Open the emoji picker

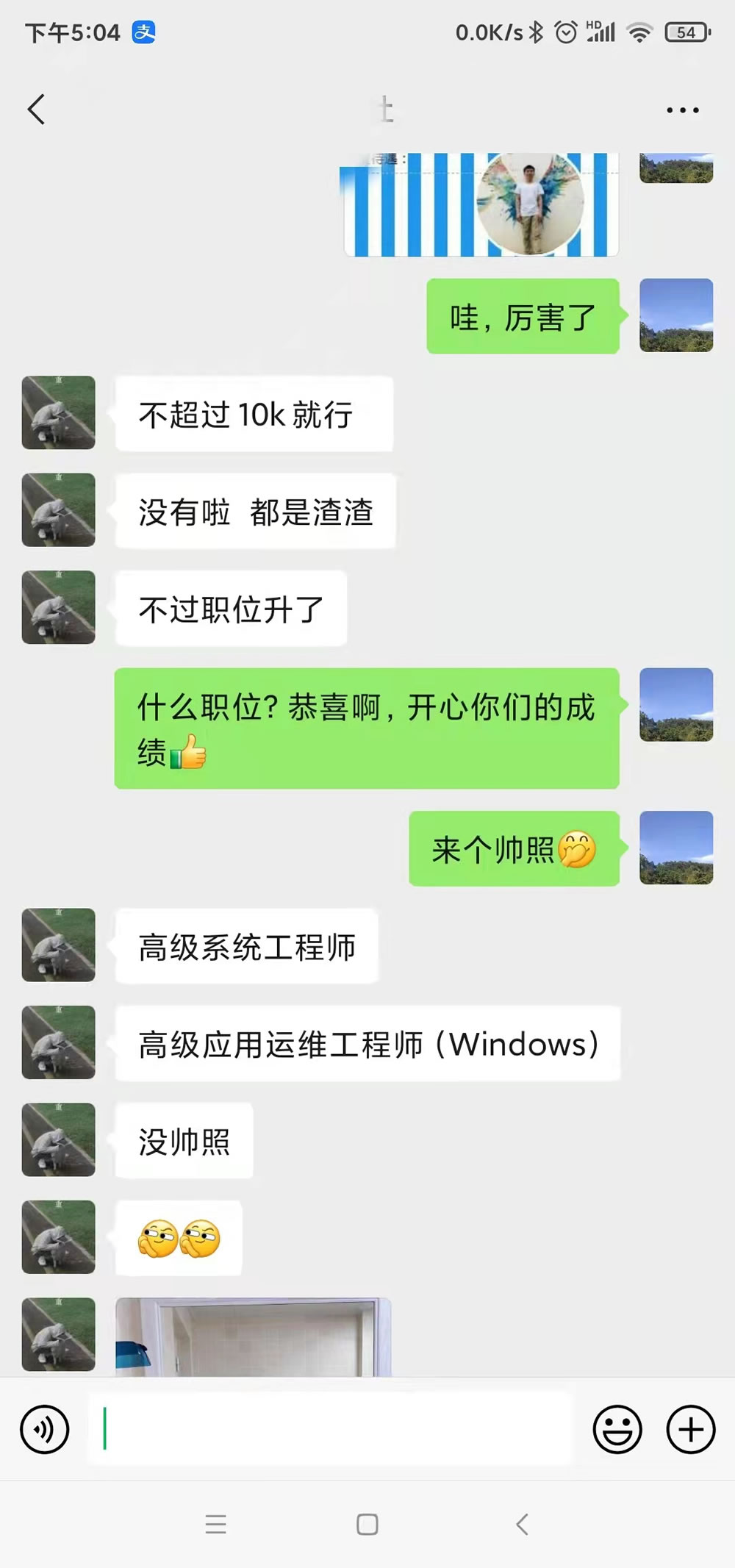point(617,1429)
